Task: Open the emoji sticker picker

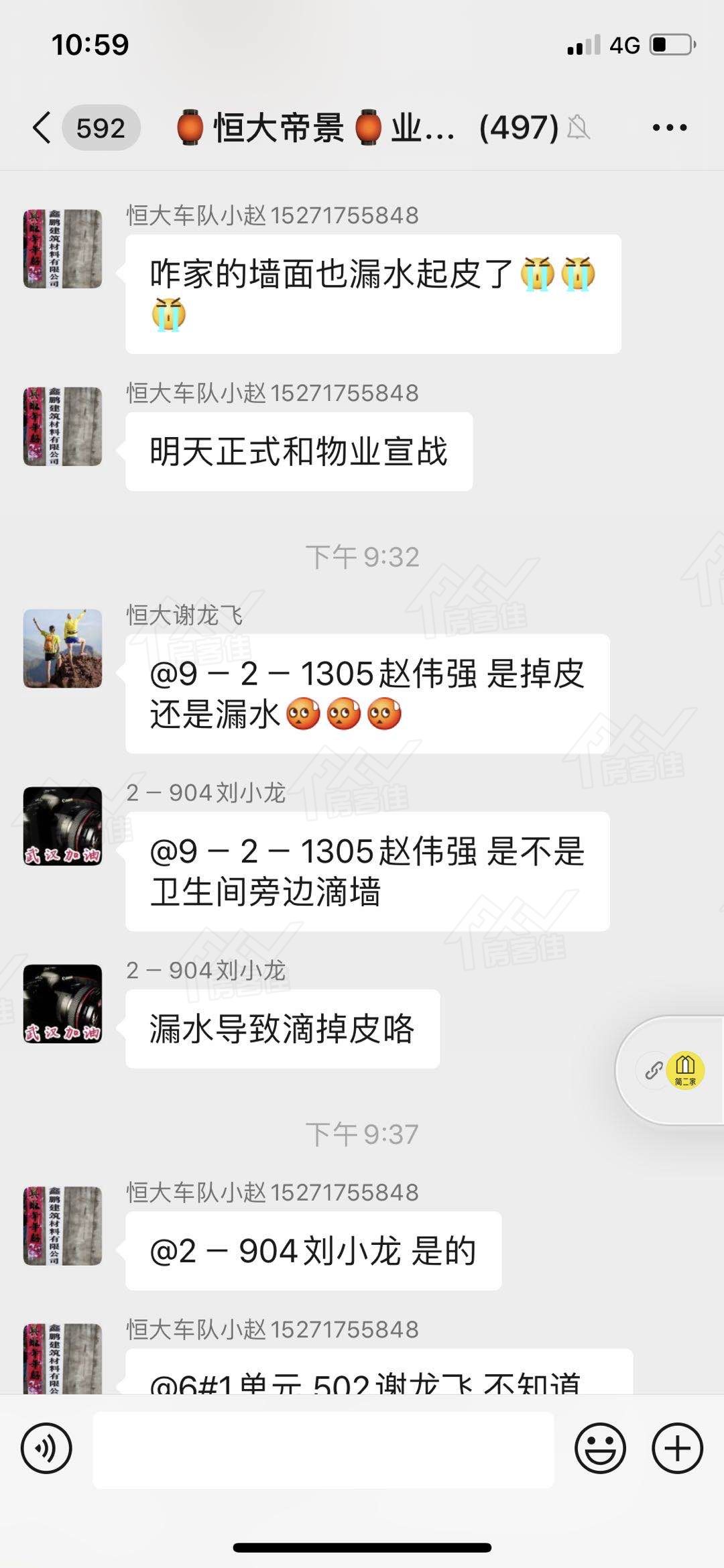Action: [600, 1448]
